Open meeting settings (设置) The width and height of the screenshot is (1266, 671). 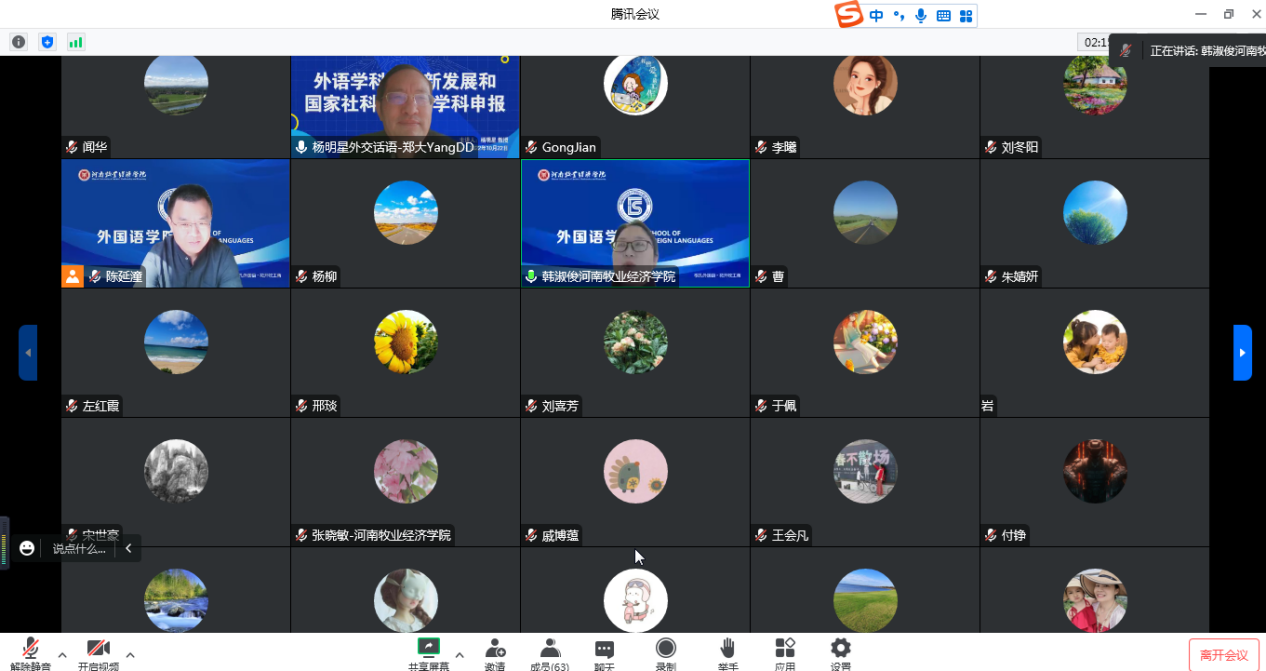point(841,652)
